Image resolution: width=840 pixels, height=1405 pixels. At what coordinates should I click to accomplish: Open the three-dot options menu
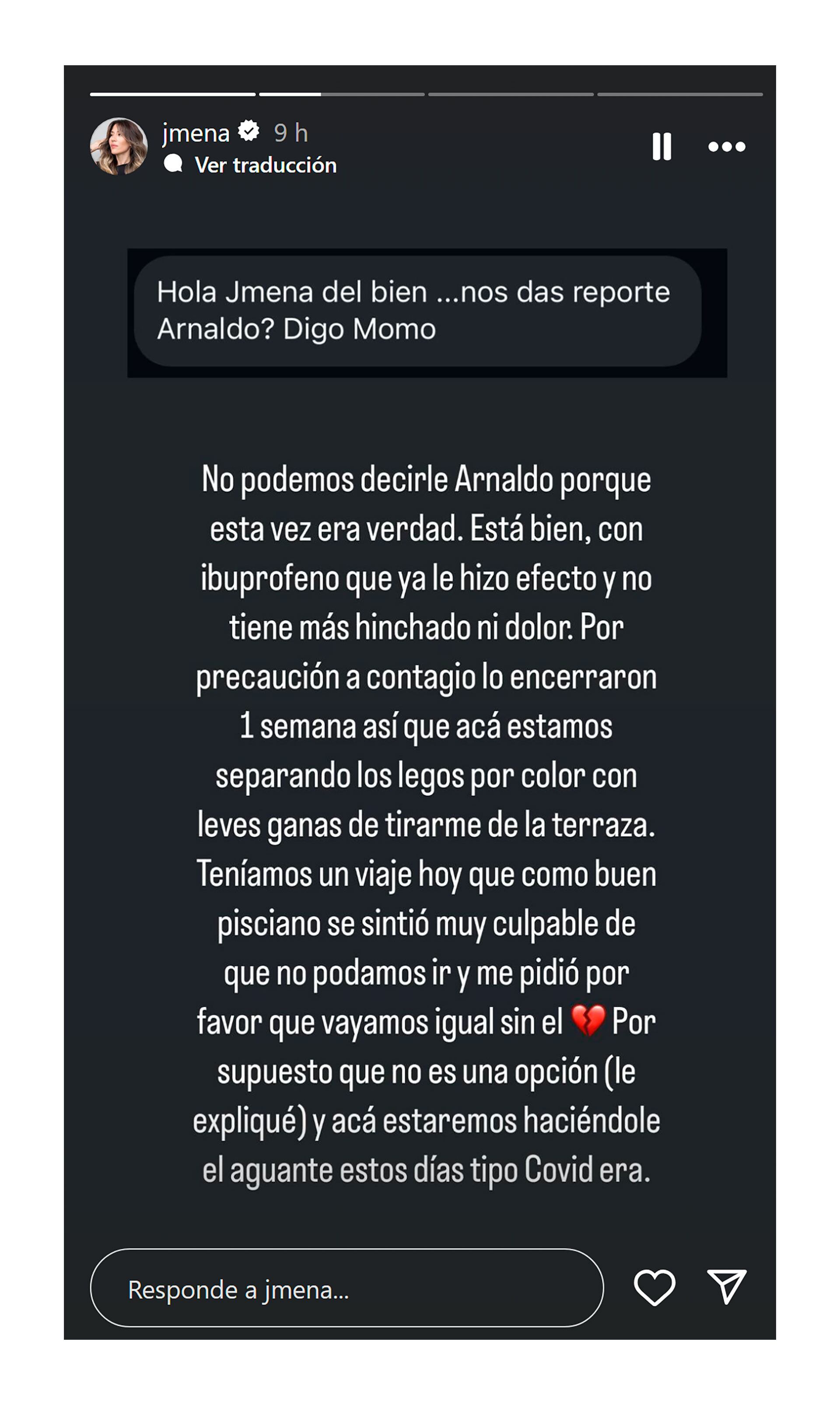[x=726, y=147]
